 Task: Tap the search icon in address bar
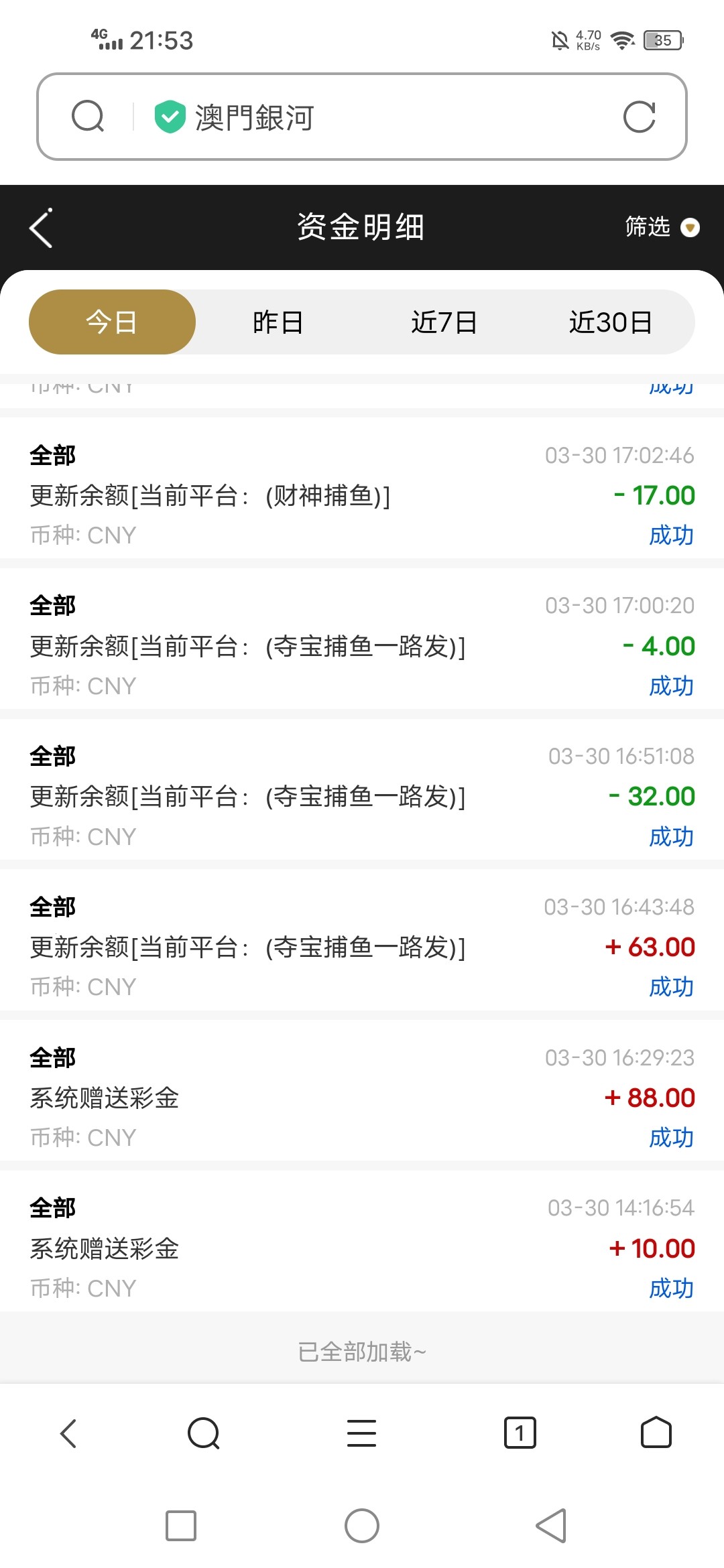click(x=88, y=117)
